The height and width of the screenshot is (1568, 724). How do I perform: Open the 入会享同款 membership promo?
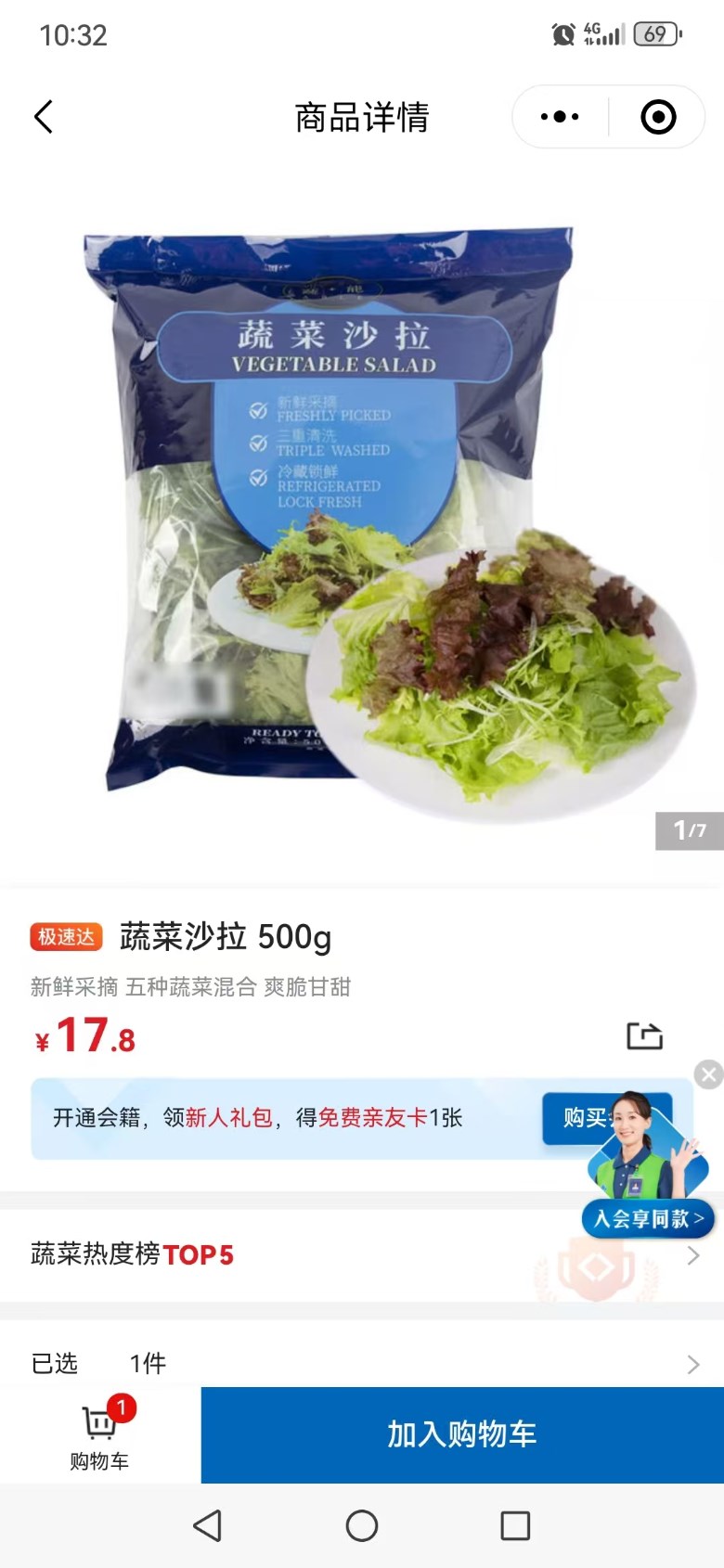point(649,1218)
